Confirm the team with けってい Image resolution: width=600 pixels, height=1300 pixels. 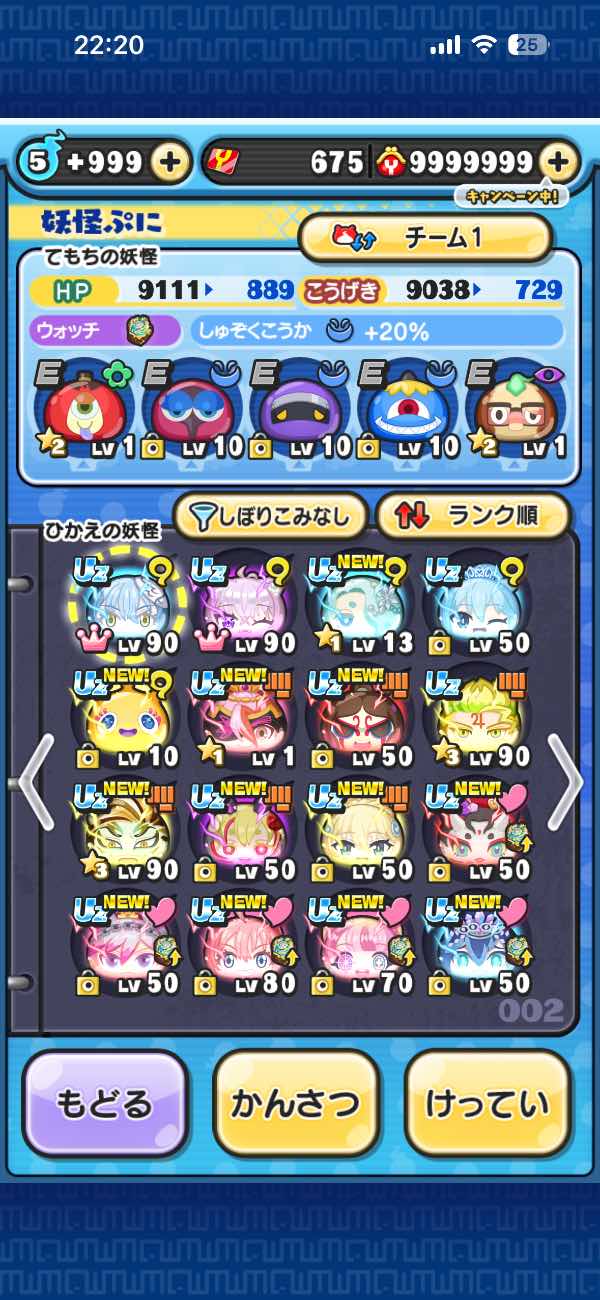pos(487,1103)
